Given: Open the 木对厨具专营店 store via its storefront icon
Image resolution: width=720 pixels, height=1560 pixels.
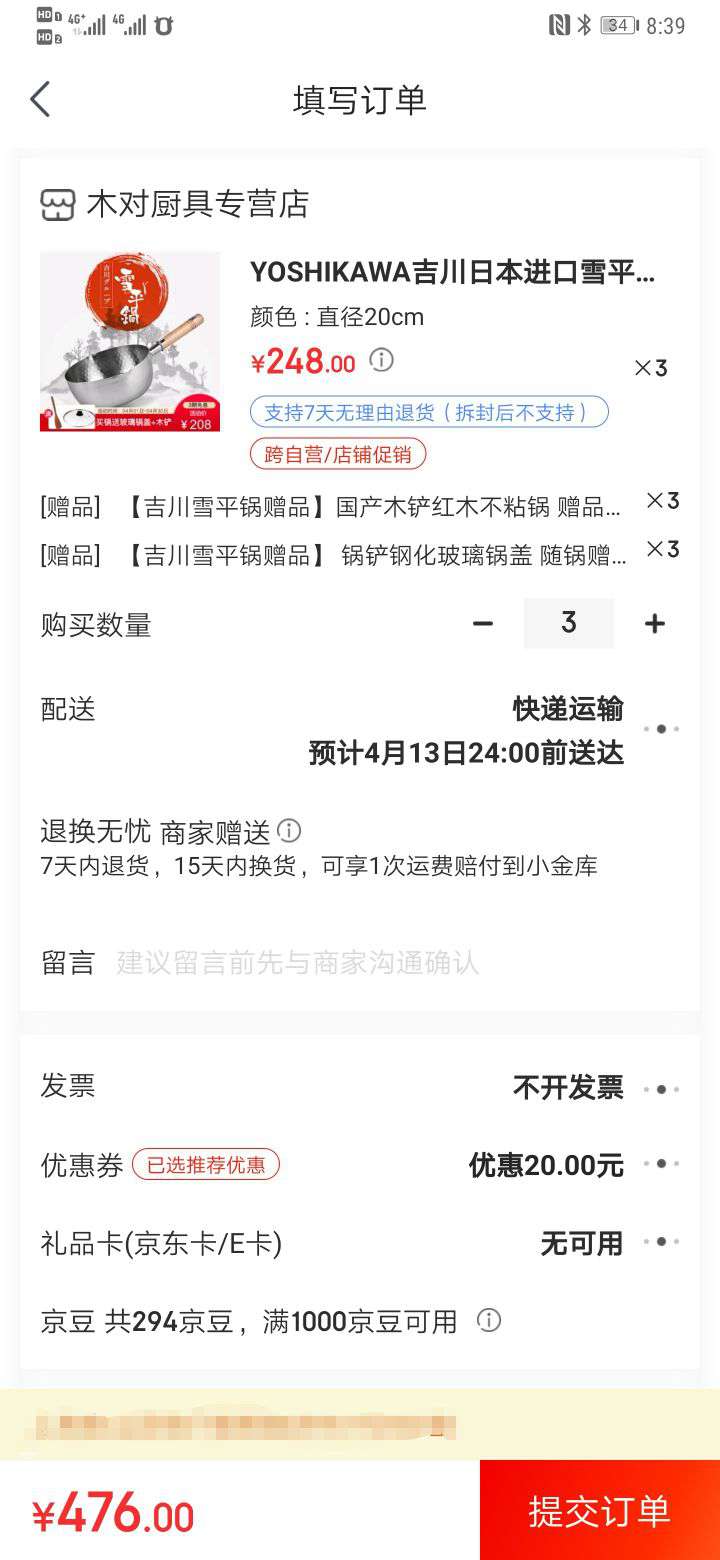Looking at the screenshot, I should point(60,203).
